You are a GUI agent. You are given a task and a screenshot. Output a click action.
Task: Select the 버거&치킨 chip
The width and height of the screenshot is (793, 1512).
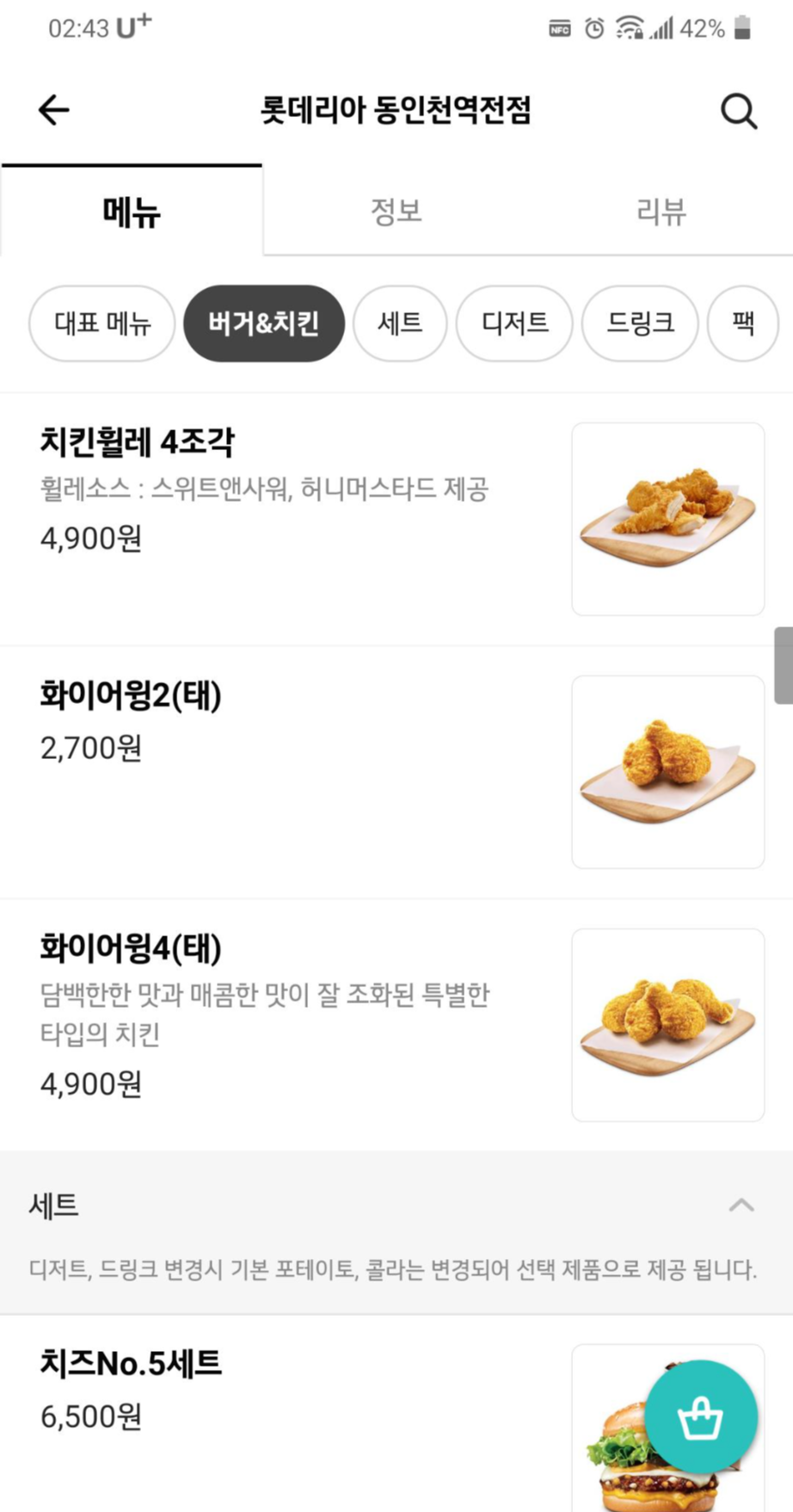(264, 324)
